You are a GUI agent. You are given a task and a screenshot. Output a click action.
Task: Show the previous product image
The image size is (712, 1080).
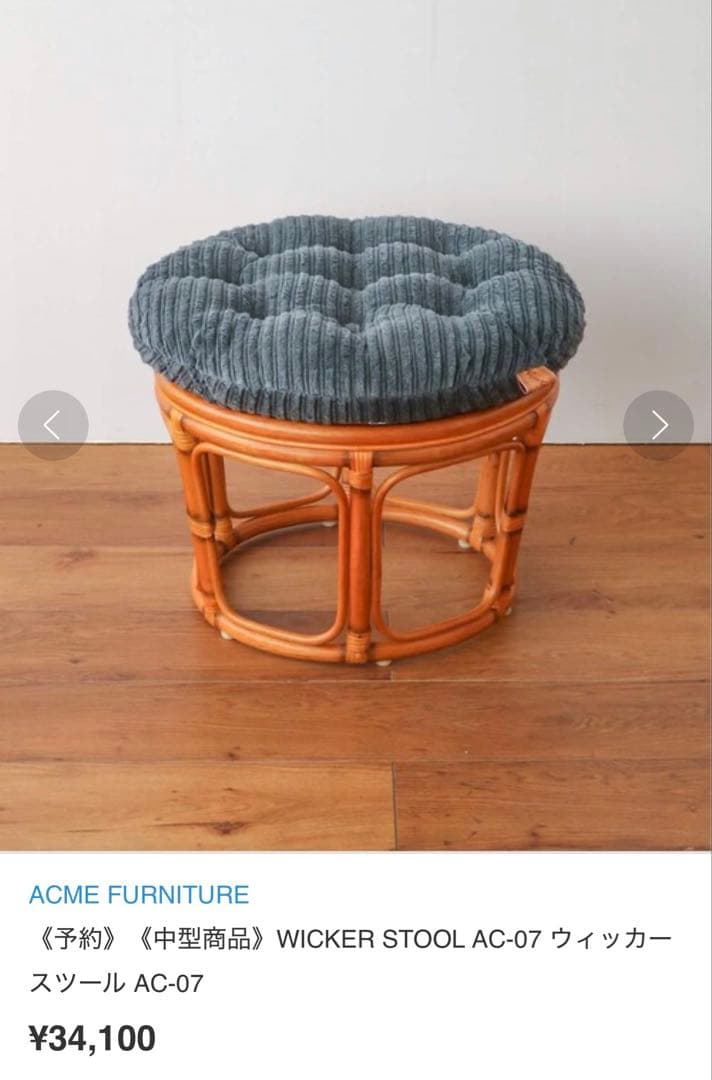pyautogui.click(x=53, y=425)
